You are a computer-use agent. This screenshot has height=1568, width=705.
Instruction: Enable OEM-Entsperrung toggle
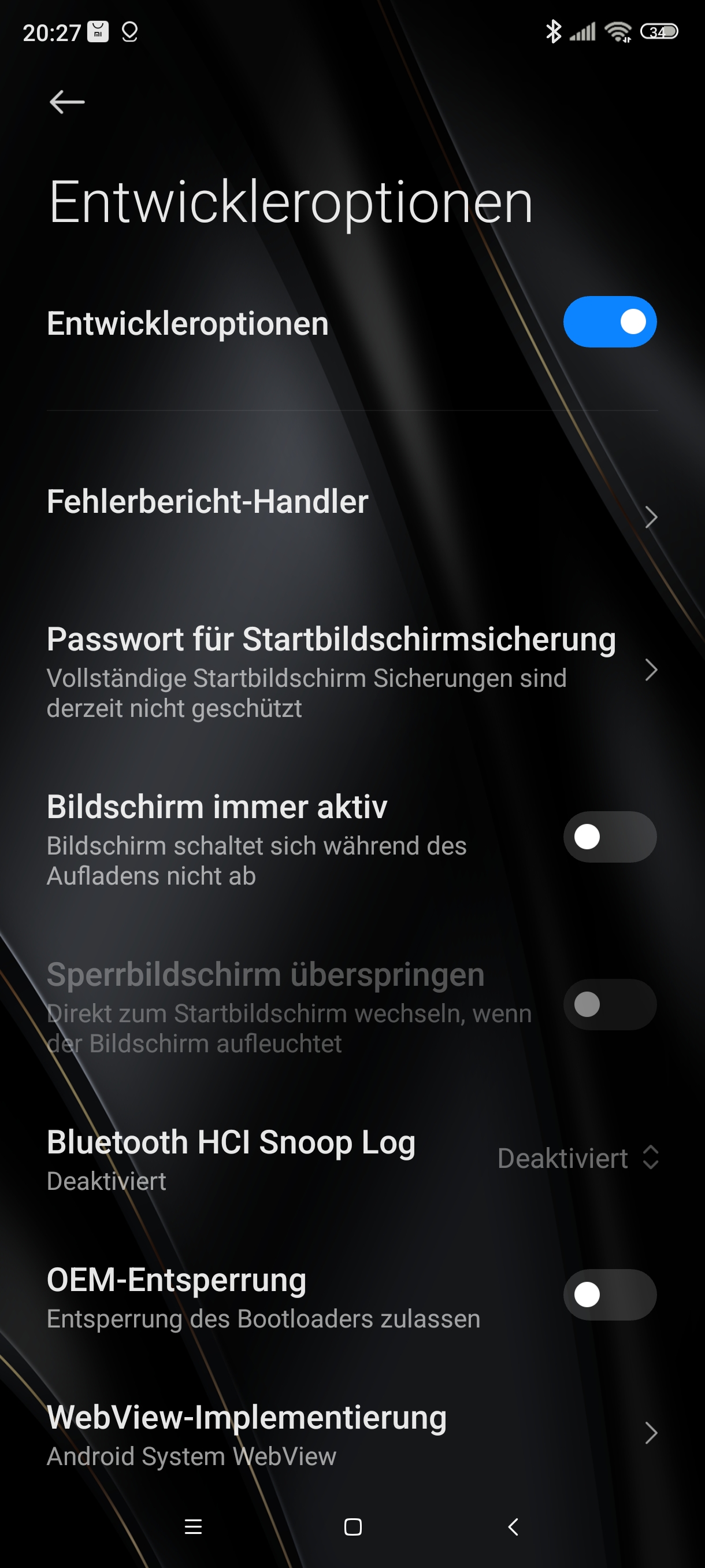(609, 1295)
